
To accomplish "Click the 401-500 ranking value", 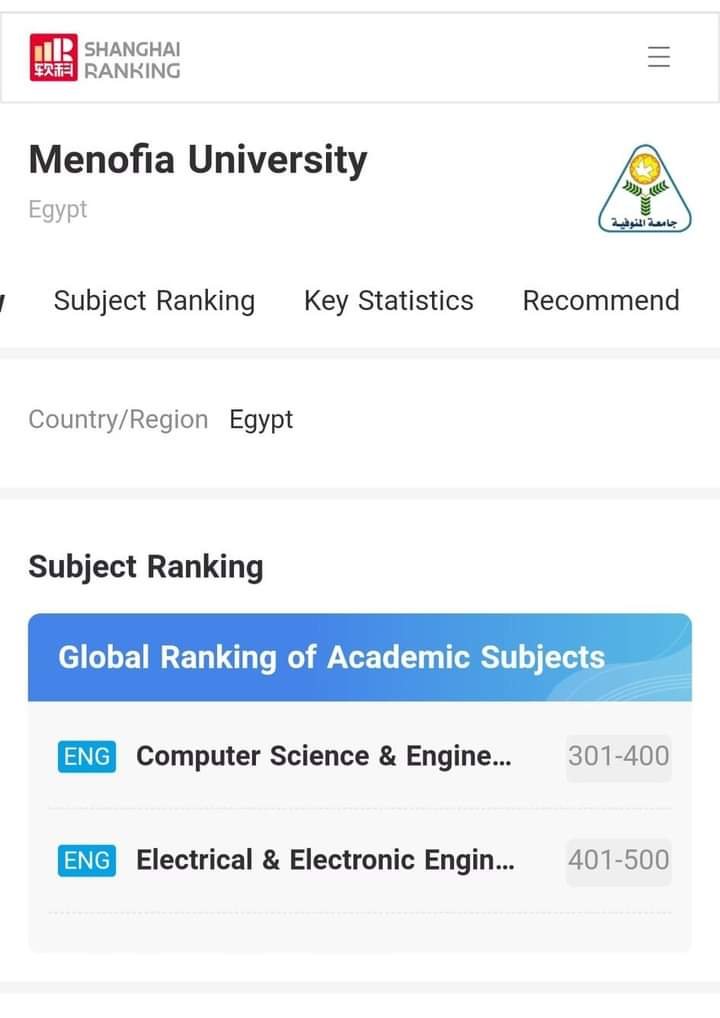I will click(619, 861).
